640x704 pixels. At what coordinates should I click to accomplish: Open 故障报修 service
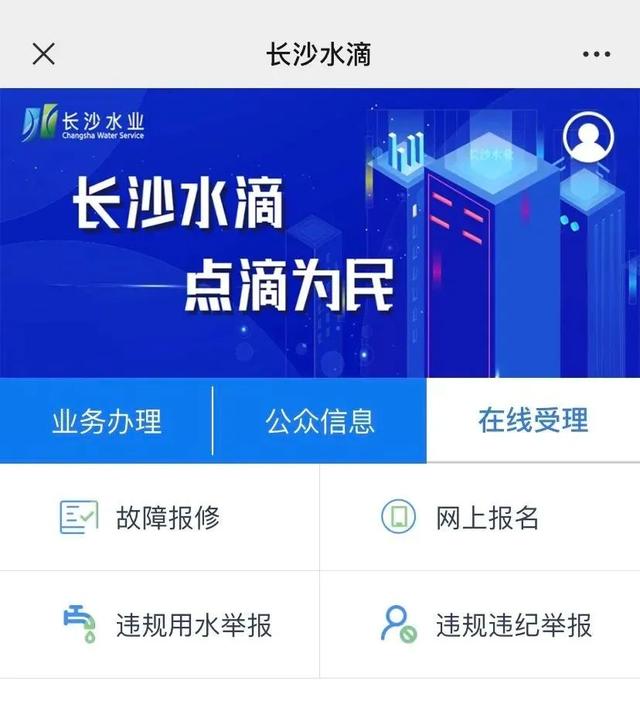(160, 517)
